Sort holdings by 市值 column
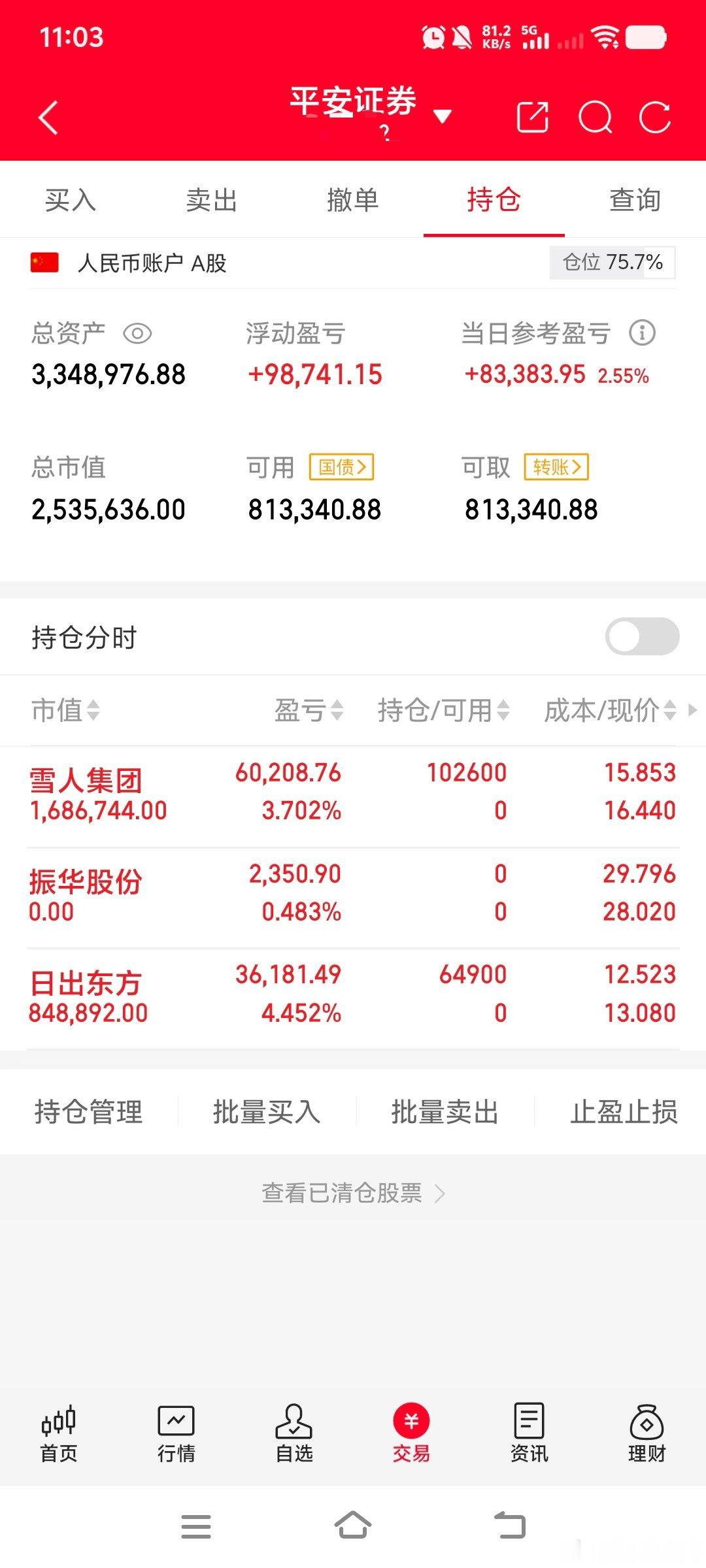This screenshot has width=706, height=1568. 65,711
